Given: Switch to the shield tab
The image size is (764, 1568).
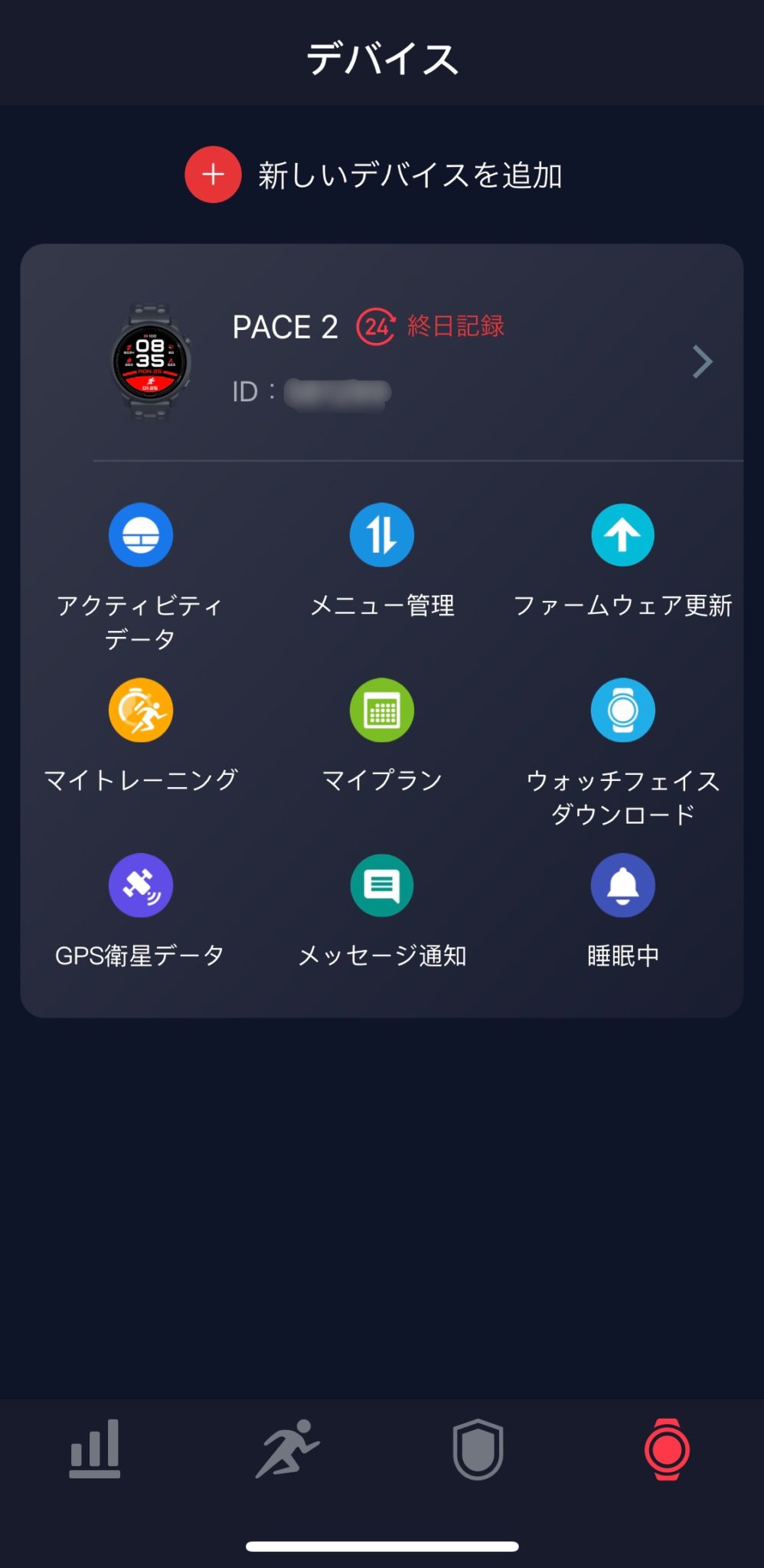Looking at the screenshot, I should [x=477, y=1449].
